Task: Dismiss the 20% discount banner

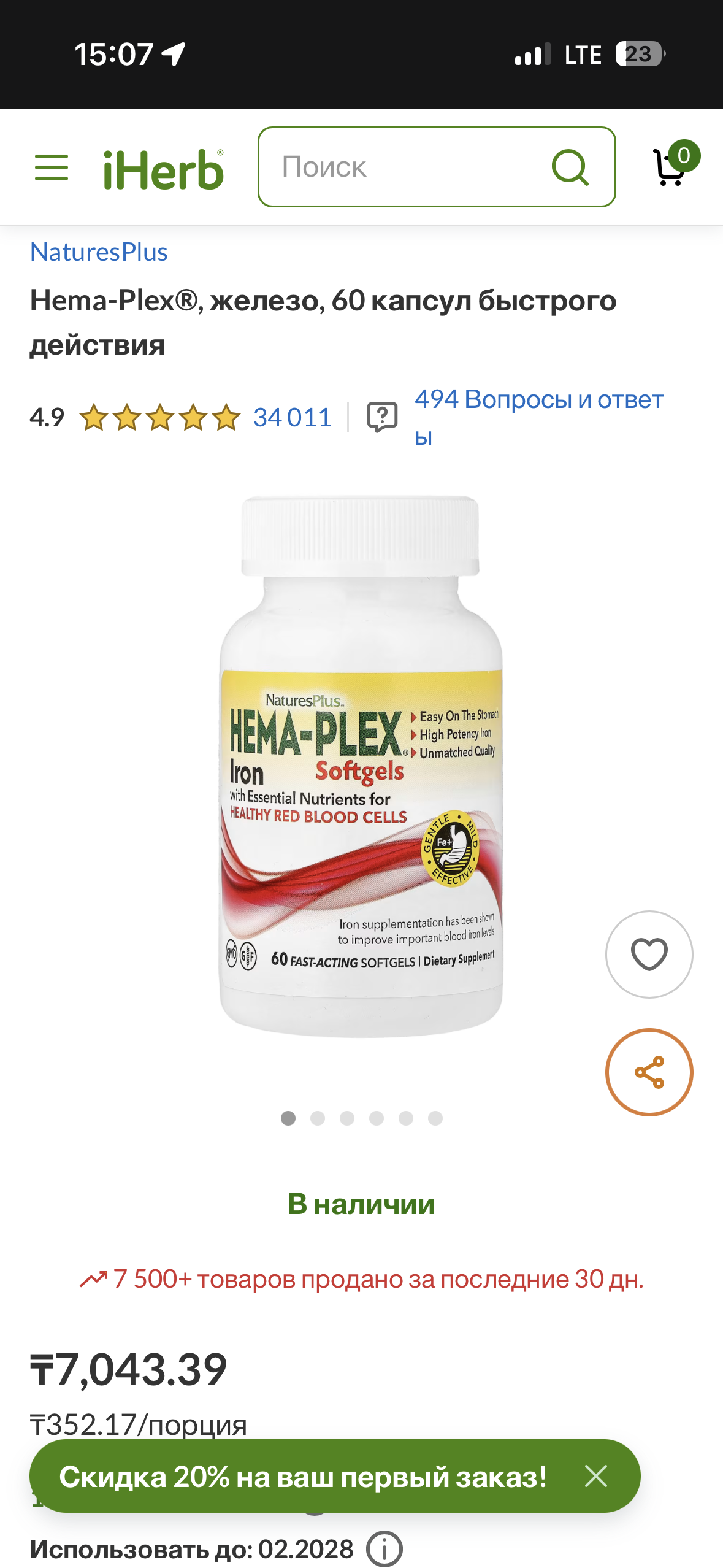Action: 595,1475
